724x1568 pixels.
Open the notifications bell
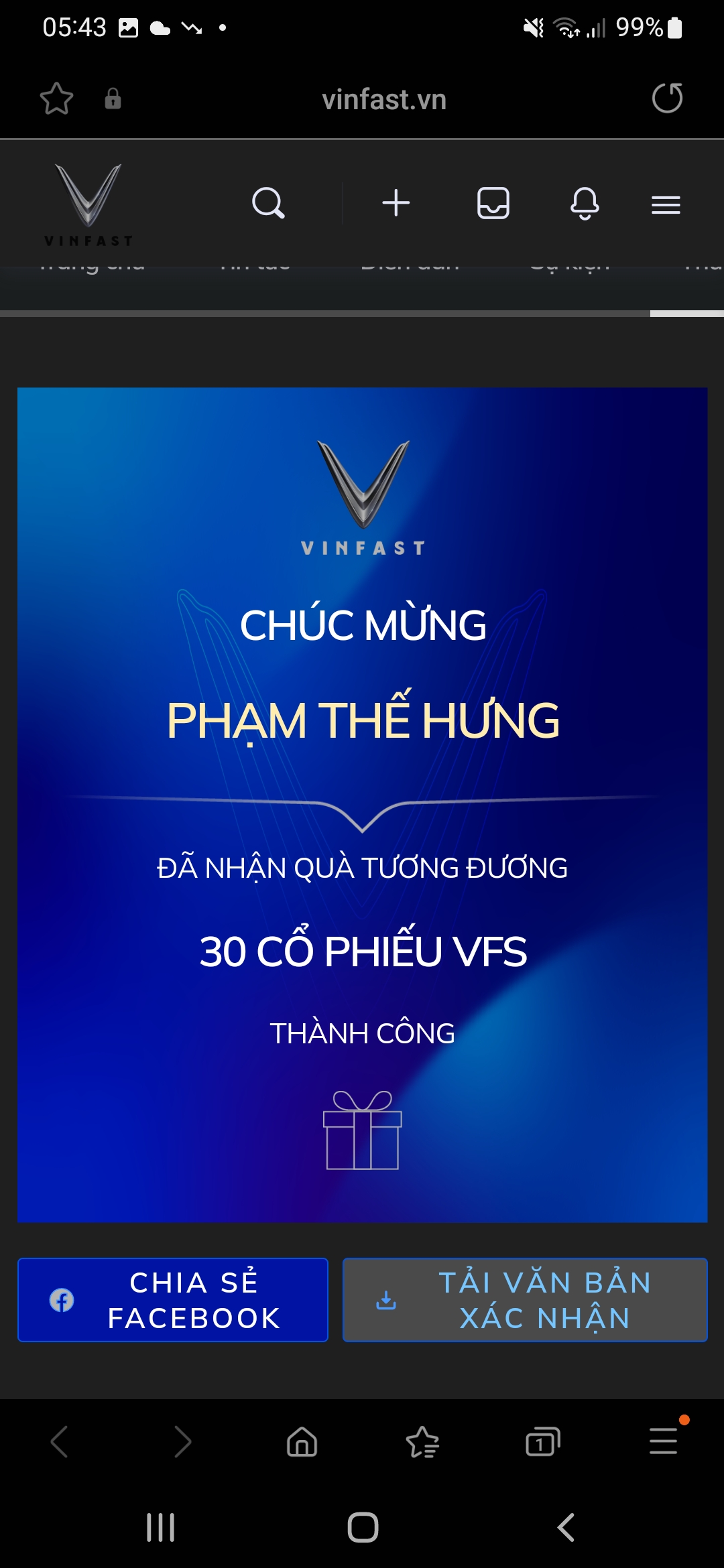585,203
